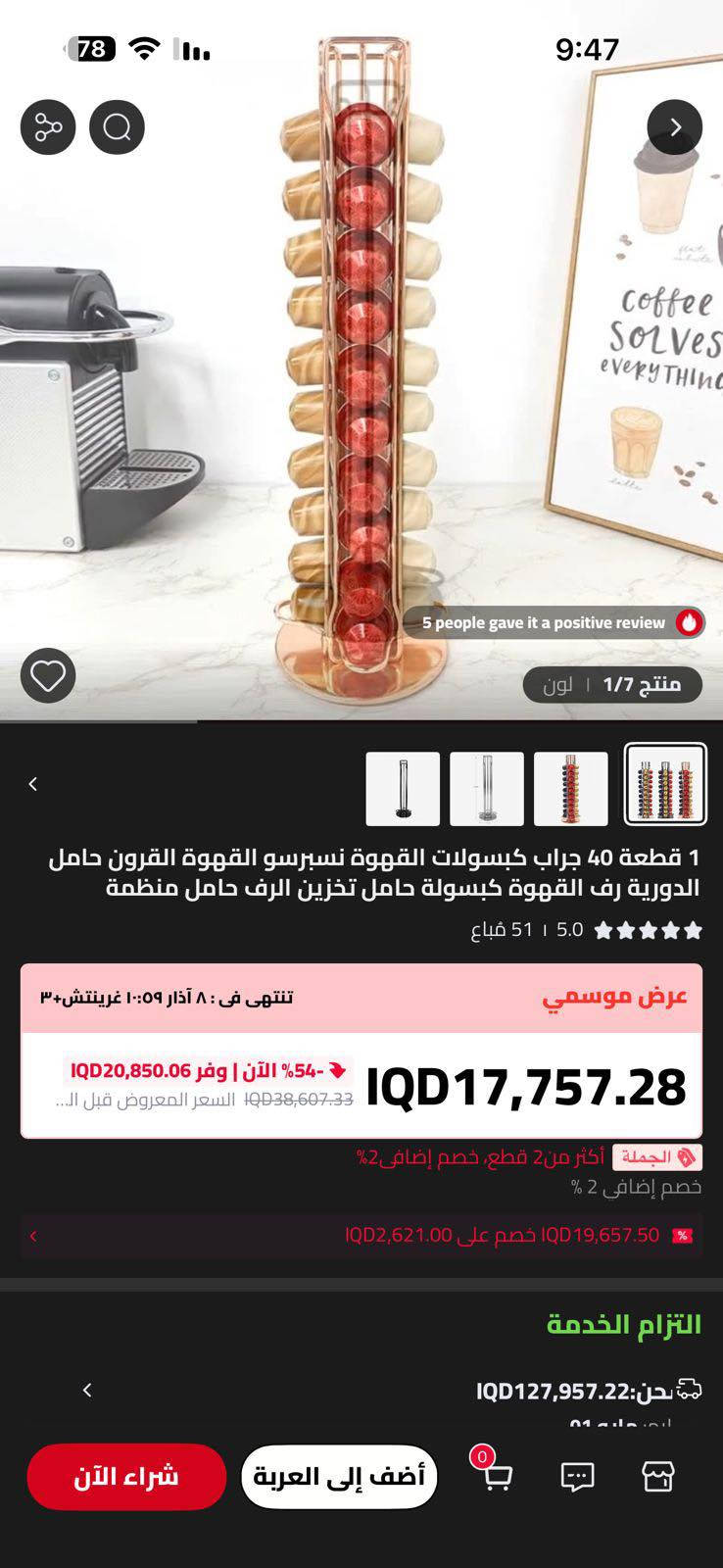Open the shopping cart
723x1568 pixels.
point(496,1476)
